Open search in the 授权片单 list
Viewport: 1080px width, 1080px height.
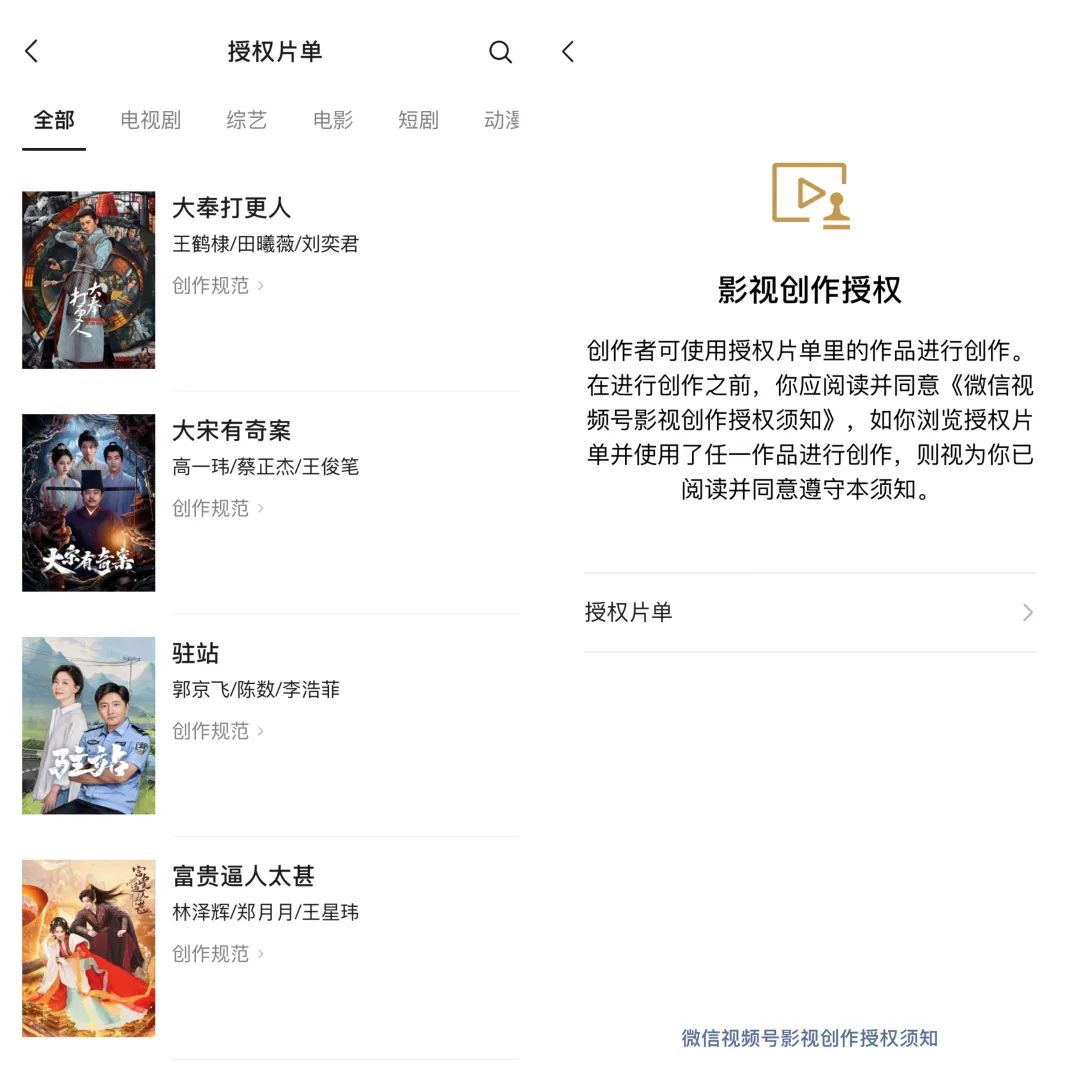click(x=500, y=52)
